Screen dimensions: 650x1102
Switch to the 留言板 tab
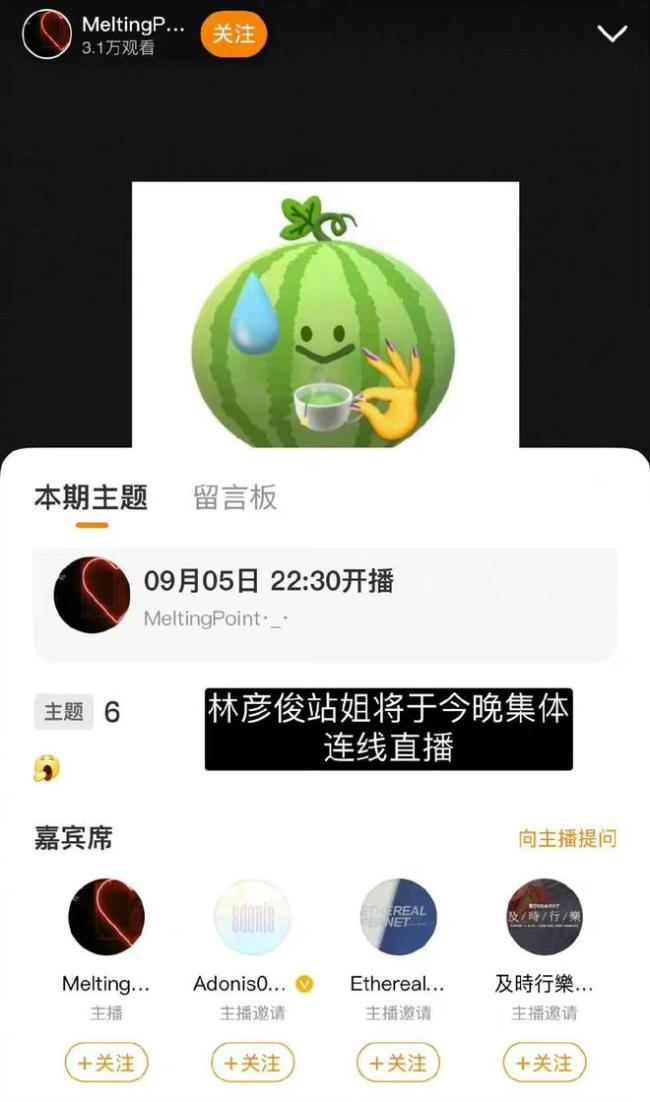[235, 497]
